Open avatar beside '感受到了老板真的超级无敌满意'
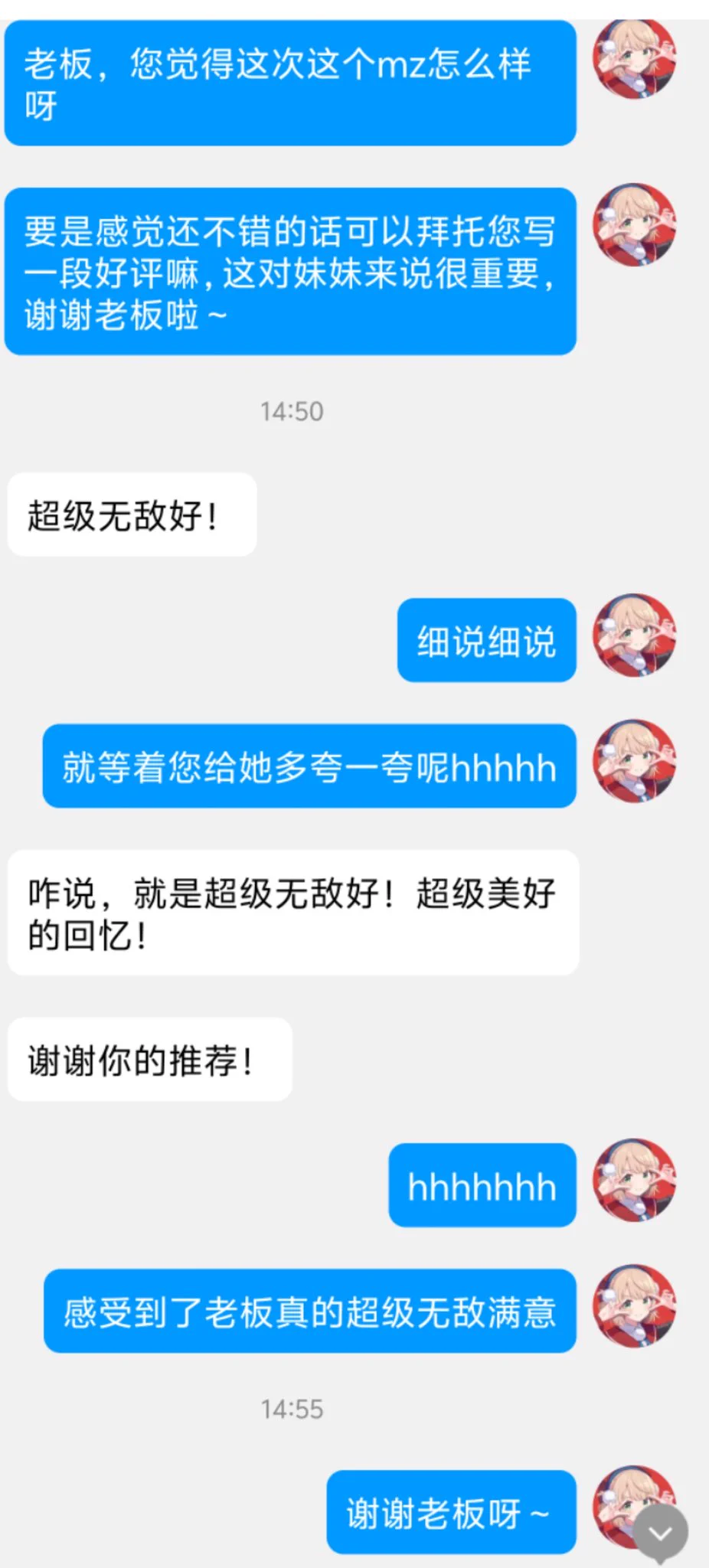 click(635, 1306)
